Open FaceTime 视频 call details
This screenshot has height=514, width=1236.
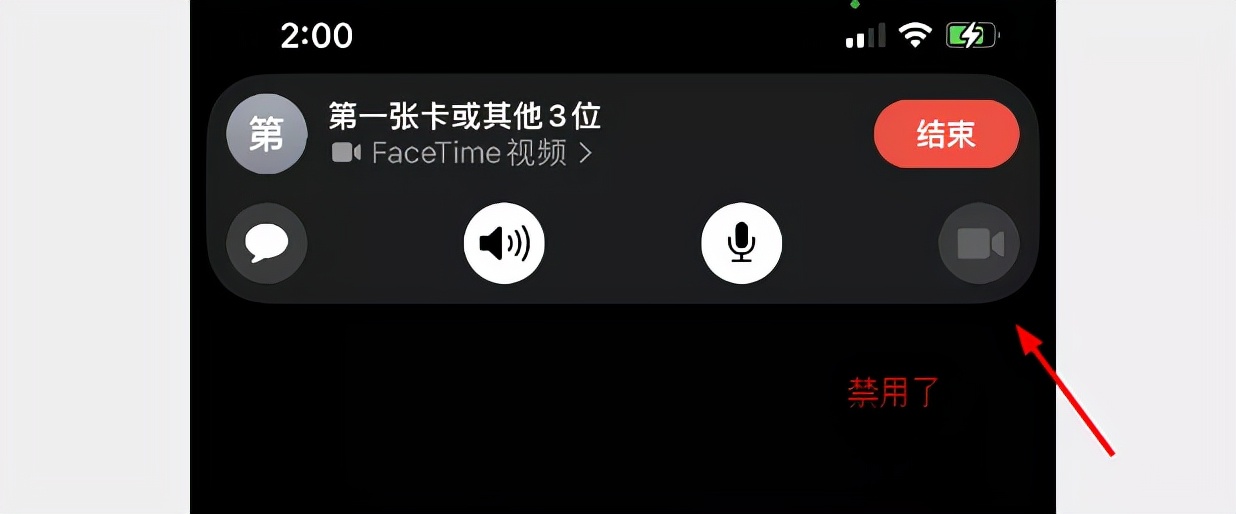(464, 154)
